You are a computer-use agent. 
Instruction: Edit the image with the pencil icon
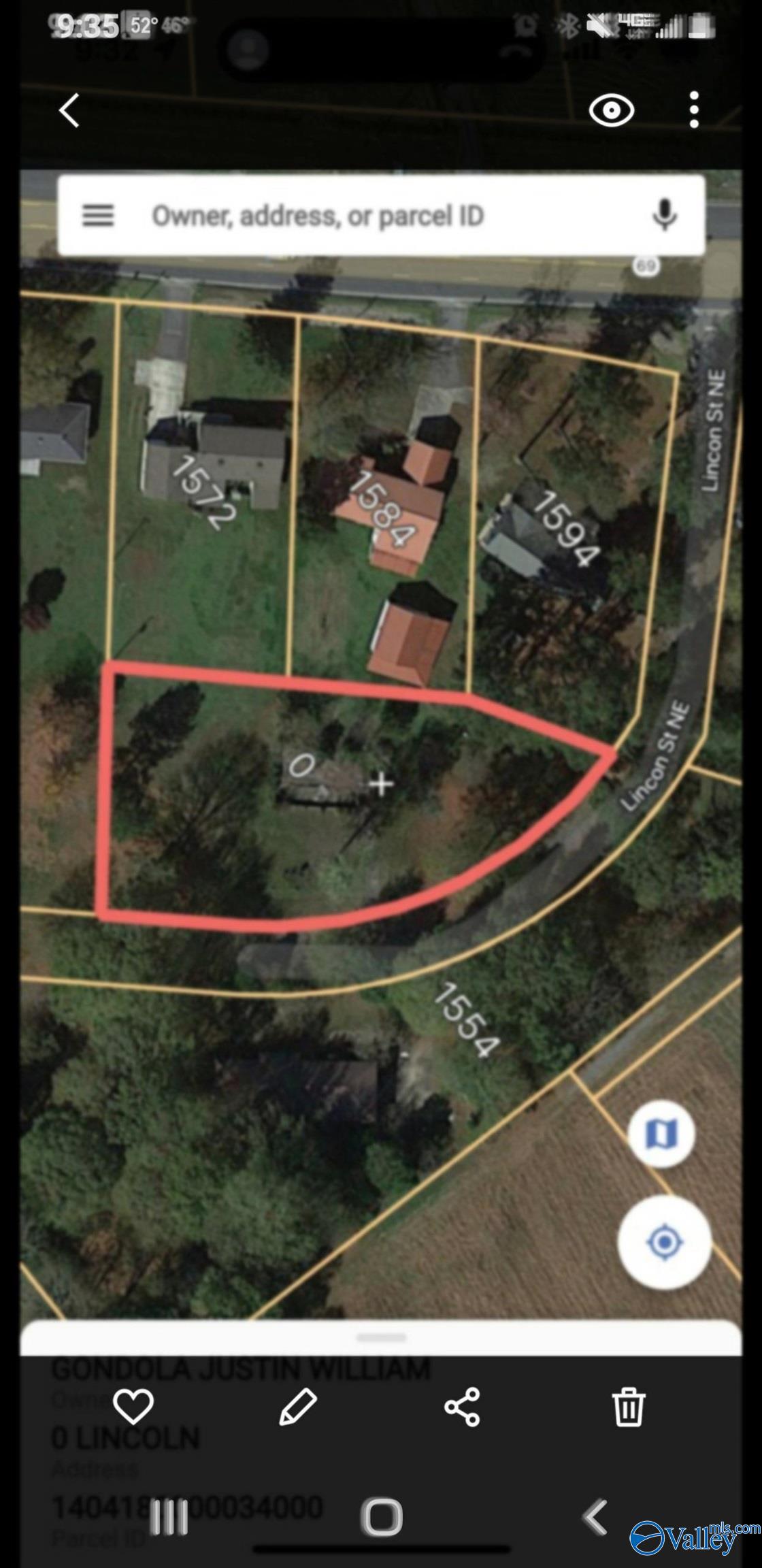298,1407
